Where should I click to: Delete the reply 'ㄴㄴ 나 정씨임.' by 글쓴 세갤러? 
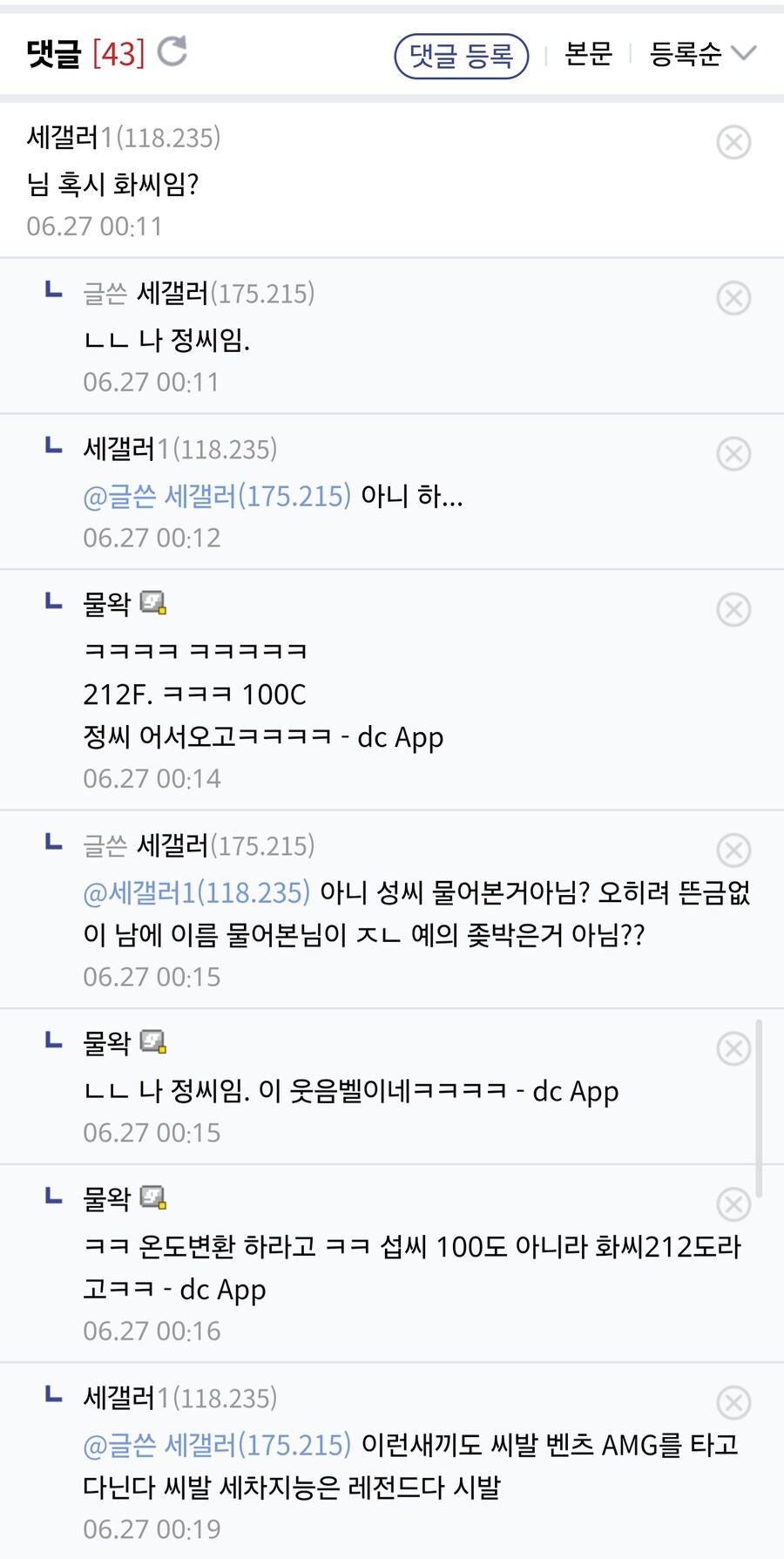[x=733, y=298]
